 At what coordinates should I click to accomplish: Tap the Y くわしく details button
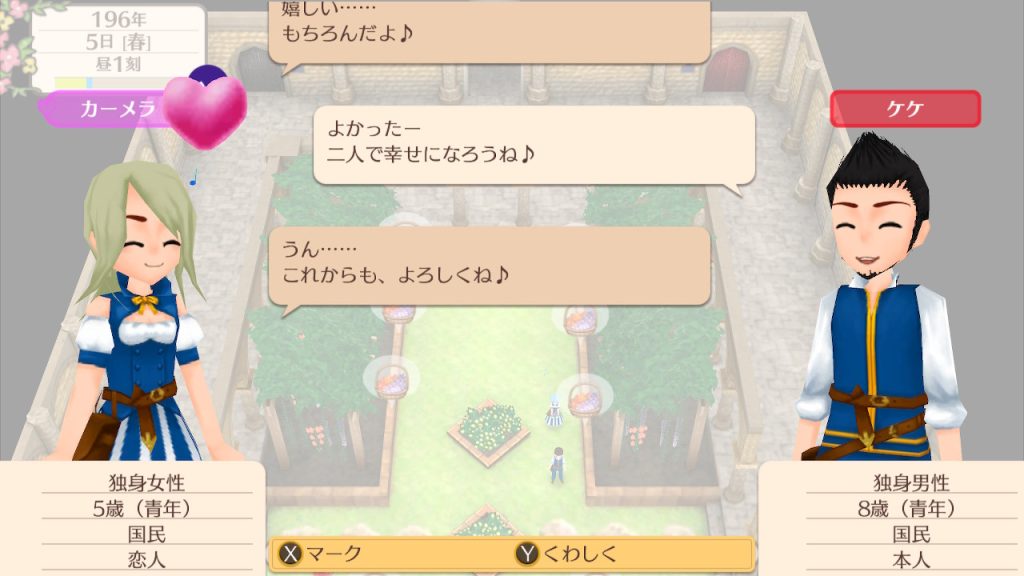[567, 553]
